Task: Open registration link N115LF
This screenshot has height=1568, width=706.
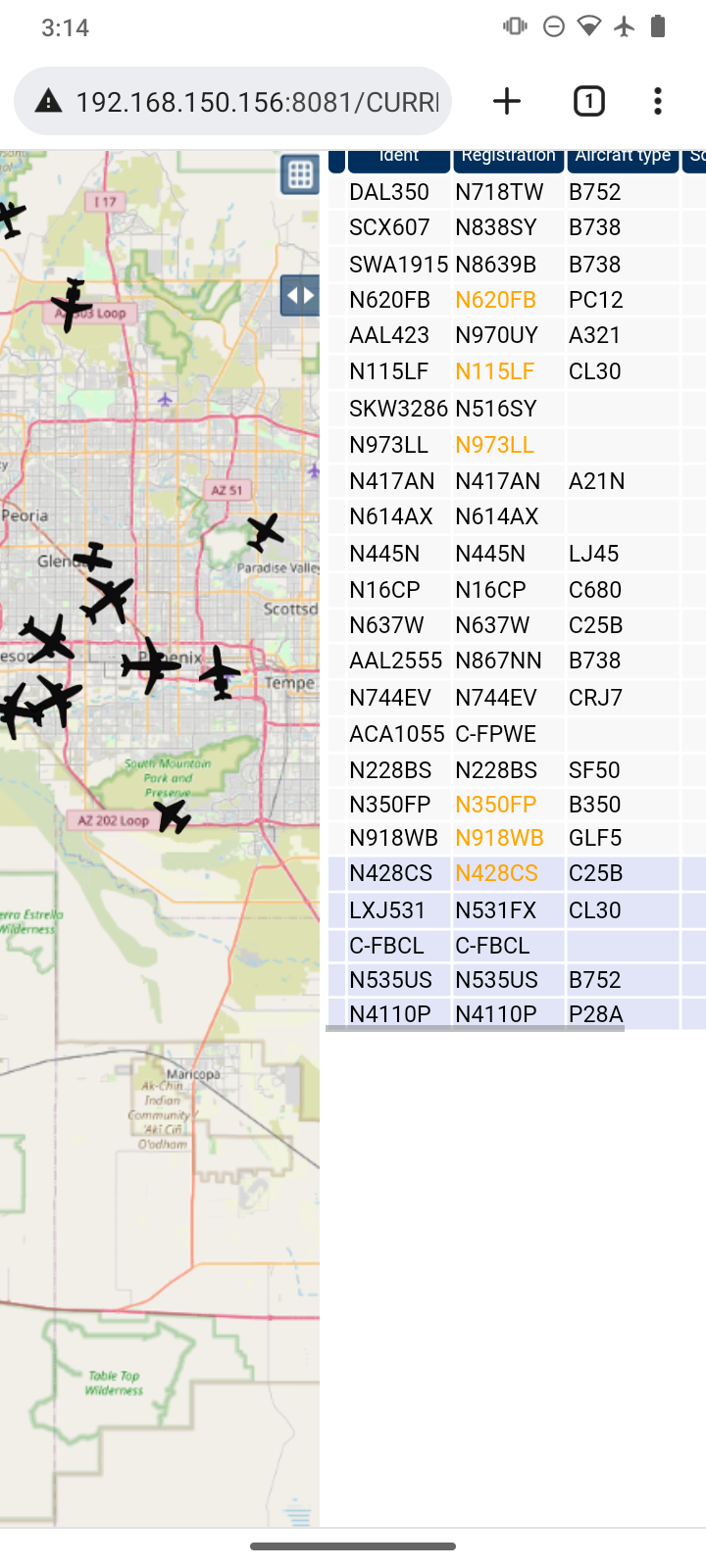Action: tap(494, 371)
